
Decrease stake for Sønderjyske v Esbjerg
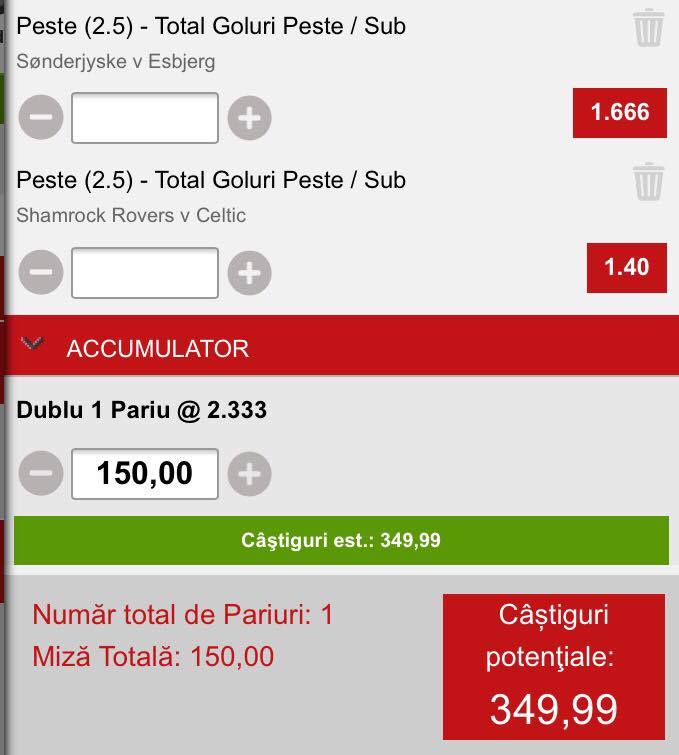(41, 117)
